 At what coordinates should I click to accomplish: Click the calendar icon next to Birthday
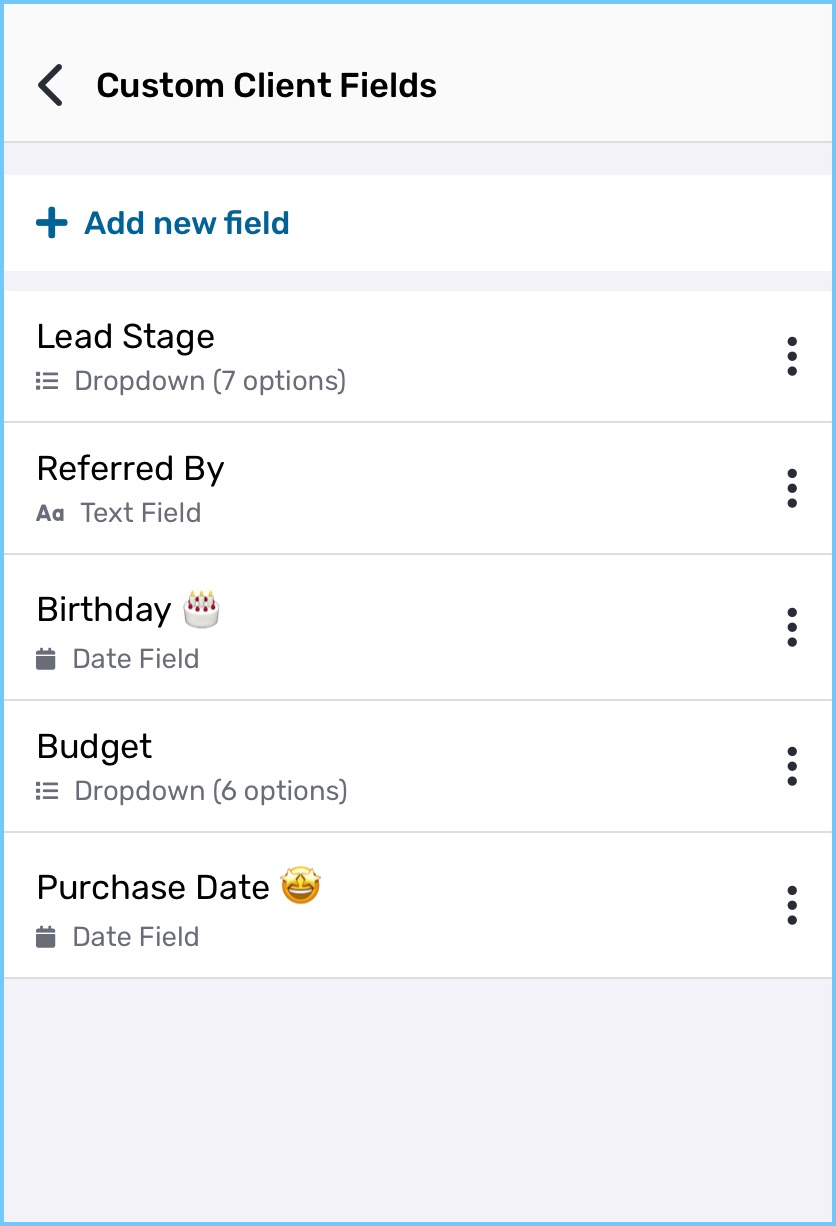(47, 658)
